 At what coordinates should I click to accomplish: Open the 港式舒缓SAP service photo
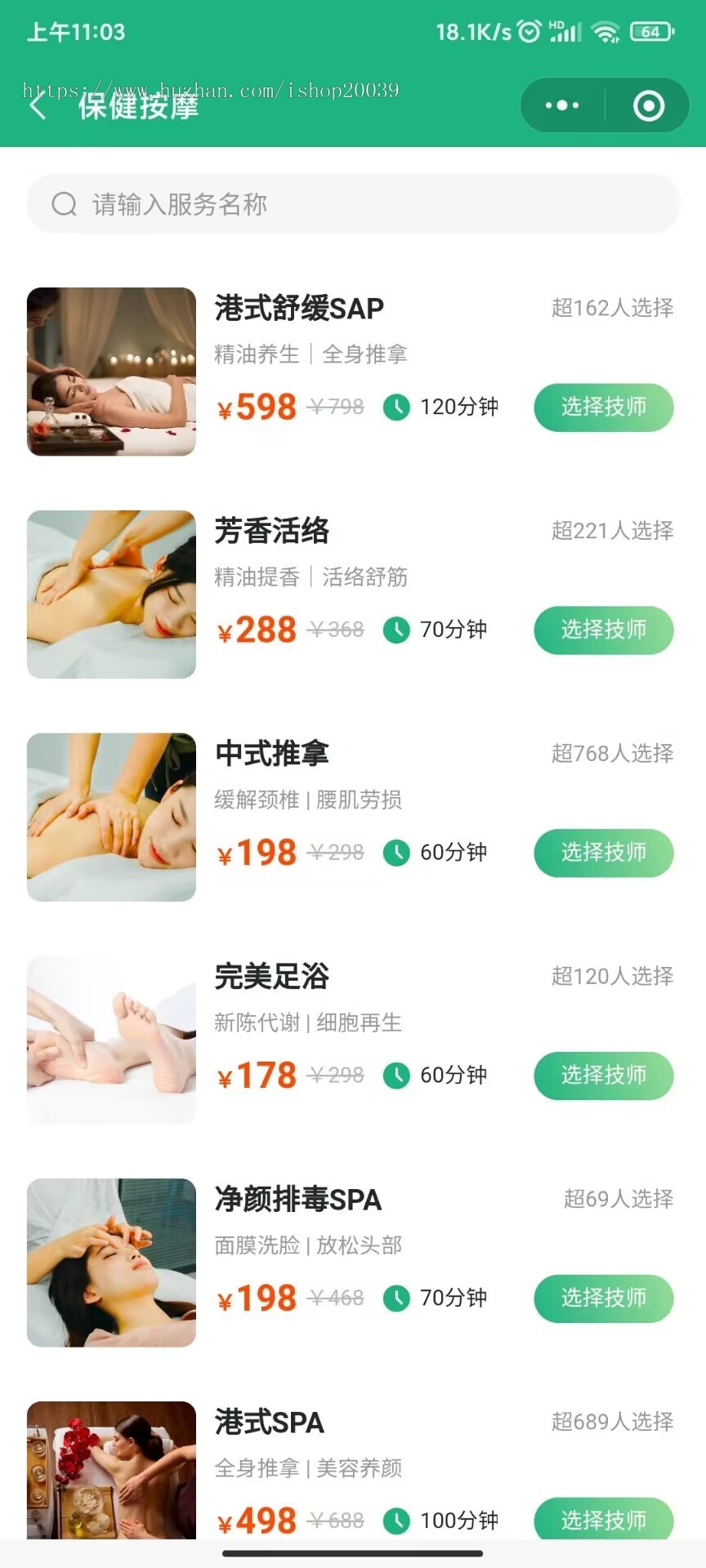point(111,372)
